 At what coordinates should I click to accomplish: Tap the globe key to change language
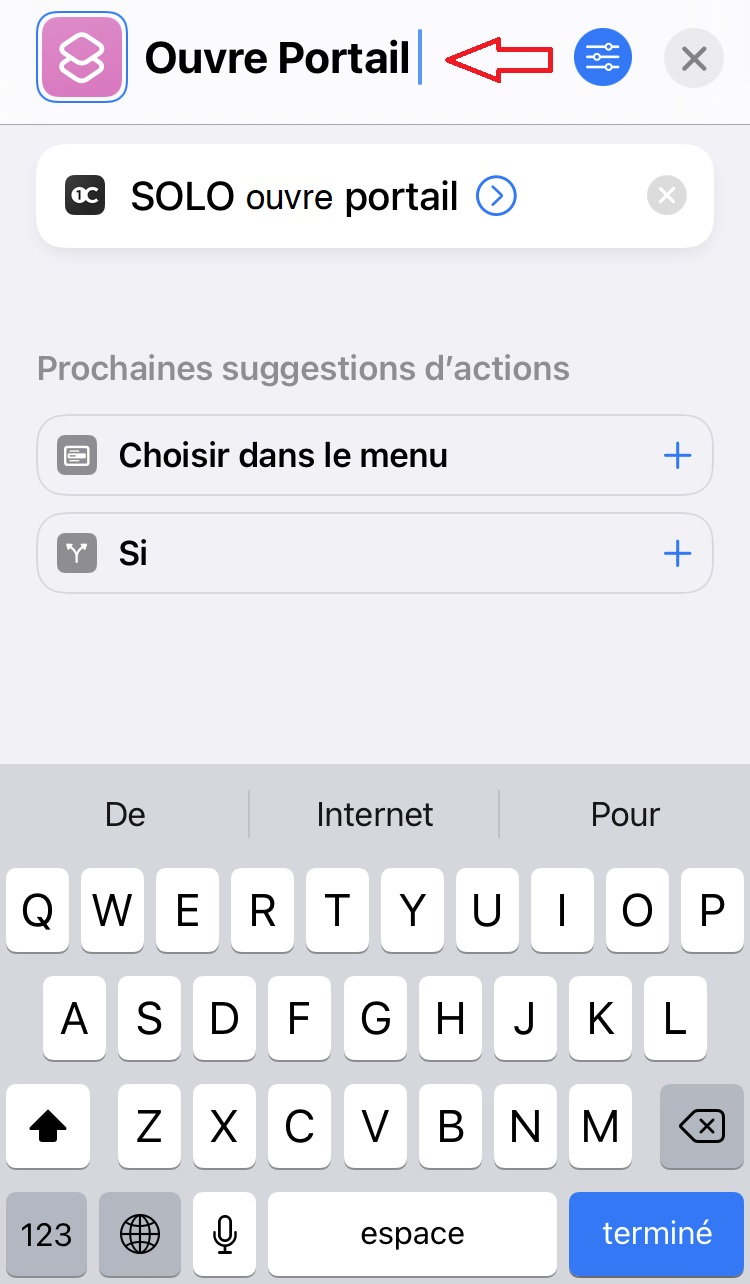[139, 1233]
